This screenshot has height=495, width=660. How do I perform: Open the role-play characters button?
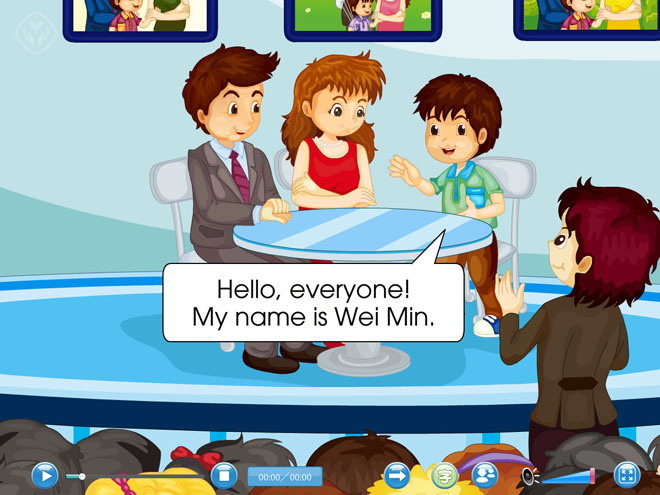[x=486, y=476]
